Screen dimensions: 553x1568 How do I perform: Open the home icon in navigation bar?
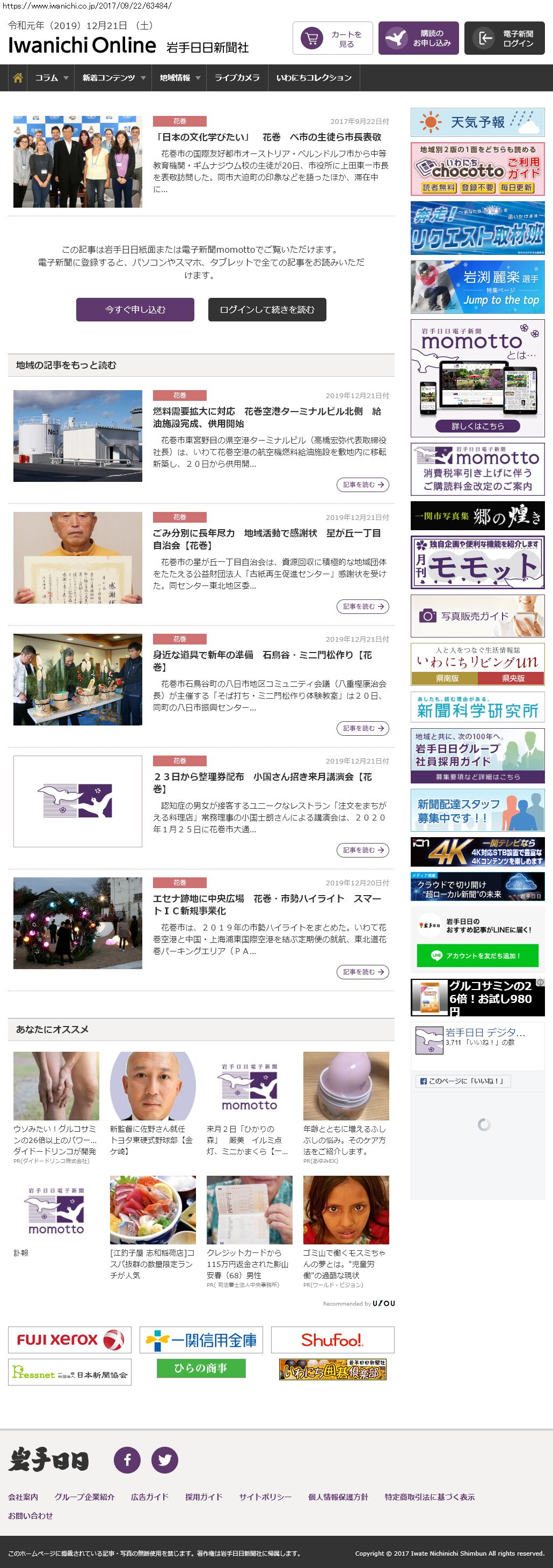pos(18,78)
